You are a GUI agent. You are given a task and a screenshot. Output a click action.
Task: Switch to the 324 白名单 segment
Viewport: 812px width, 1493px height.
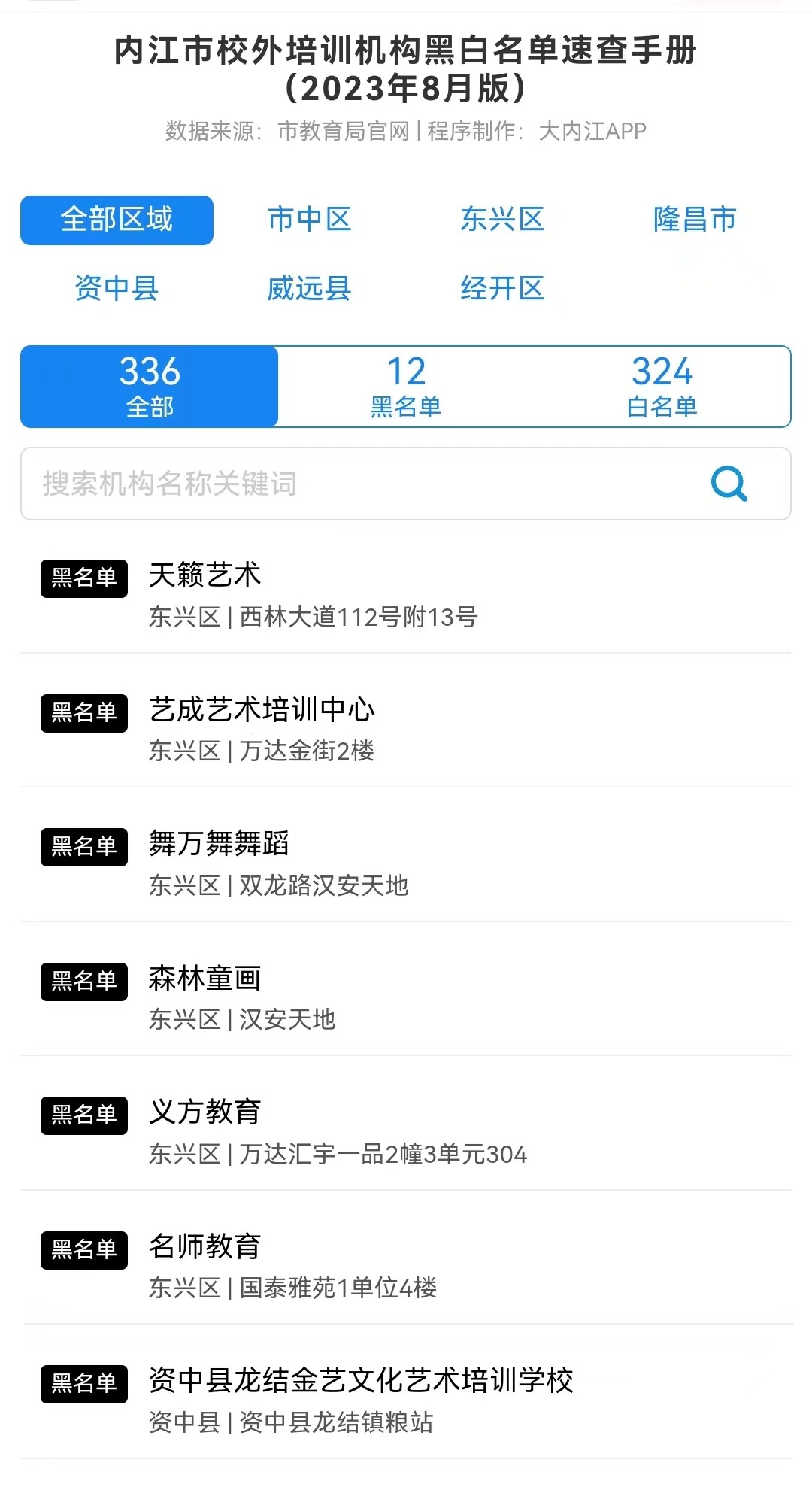coord(662,387)
